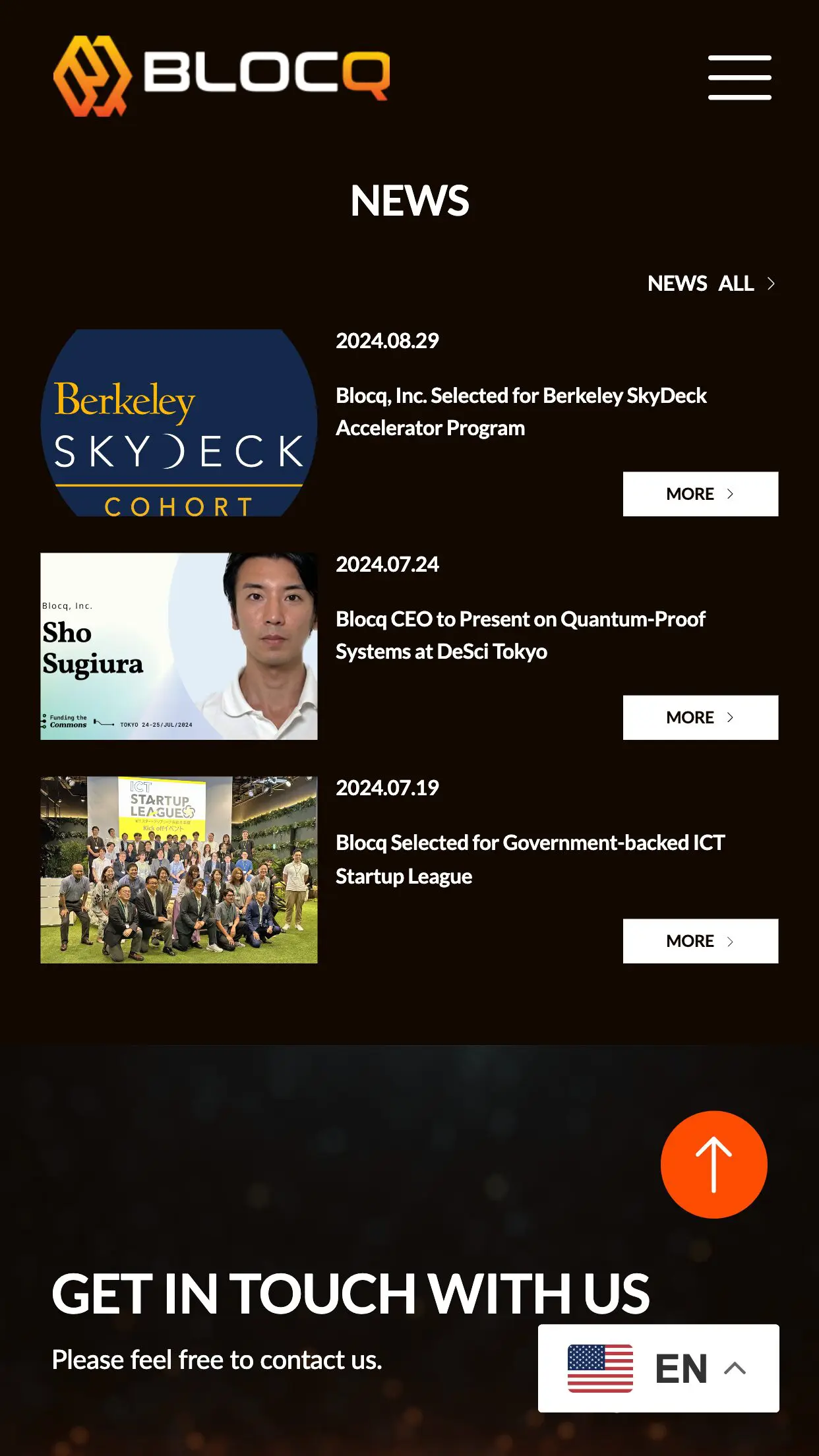Click the scroll-to-top orange arrow

tap(714, 1164)
